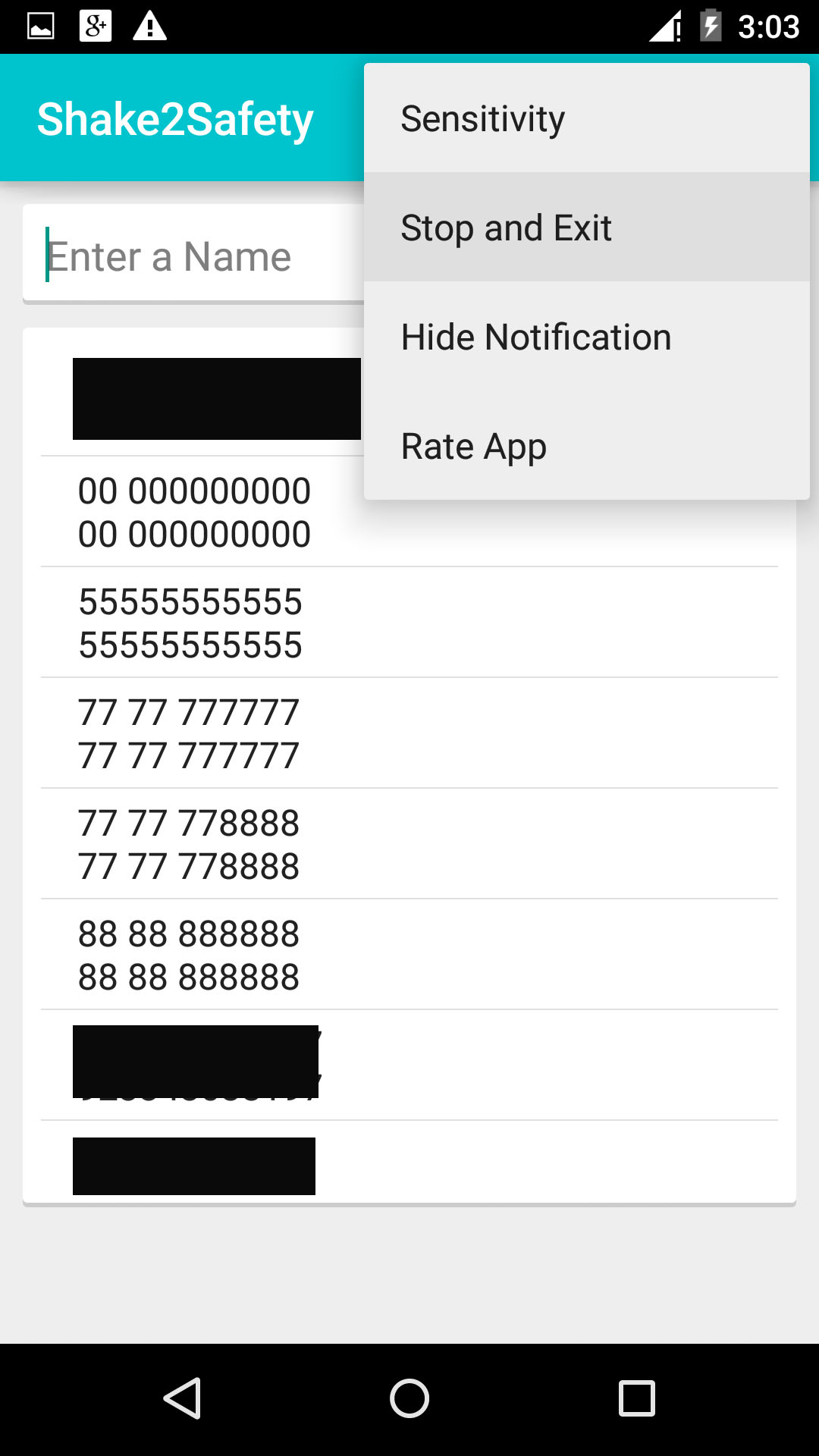The image size is (819, 1456).
Task: Select the 55555555555 contact
Action: click(409, 623)
